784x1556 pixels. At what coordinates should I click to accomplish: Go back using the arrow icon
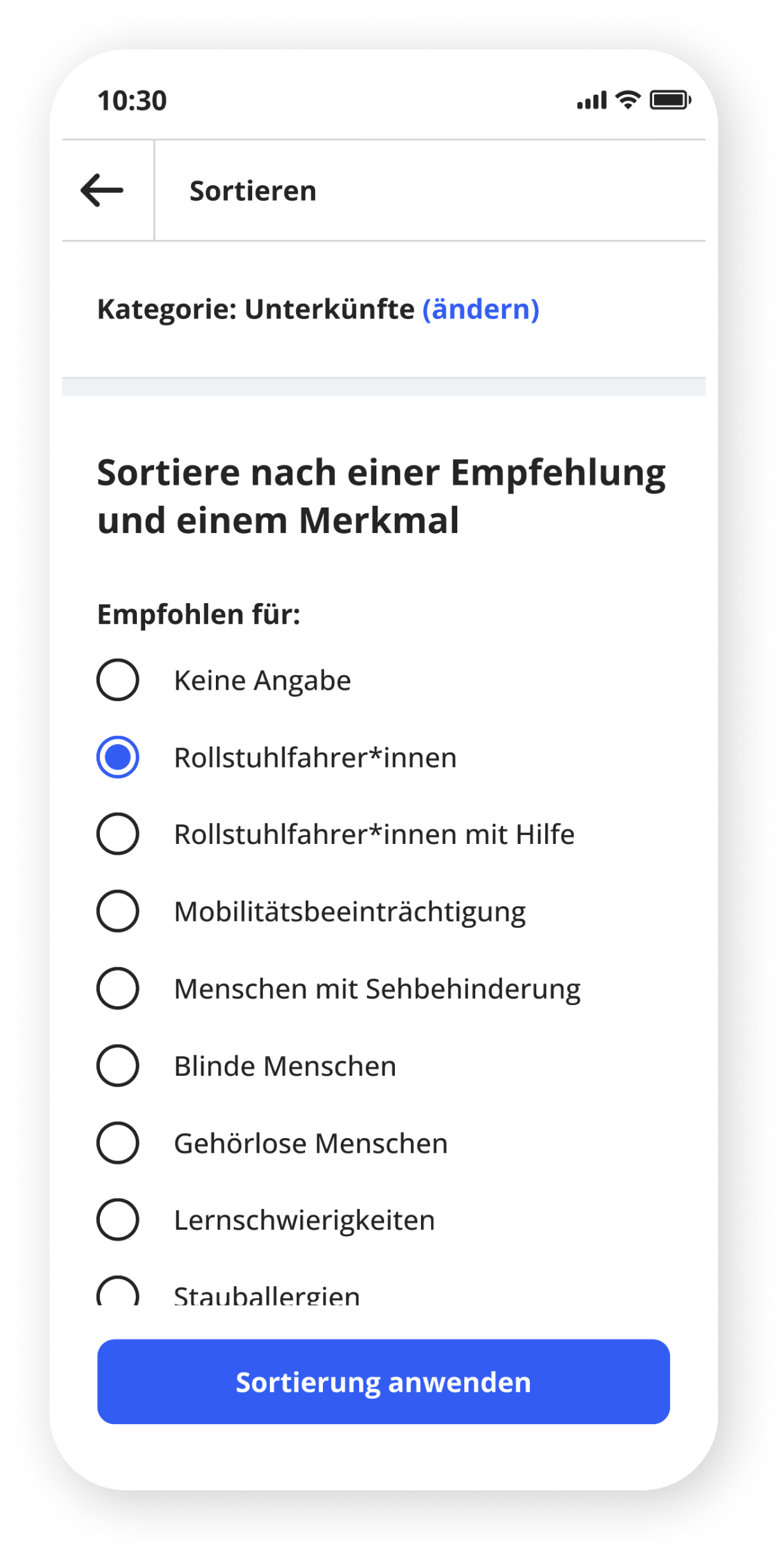point(102,190)
